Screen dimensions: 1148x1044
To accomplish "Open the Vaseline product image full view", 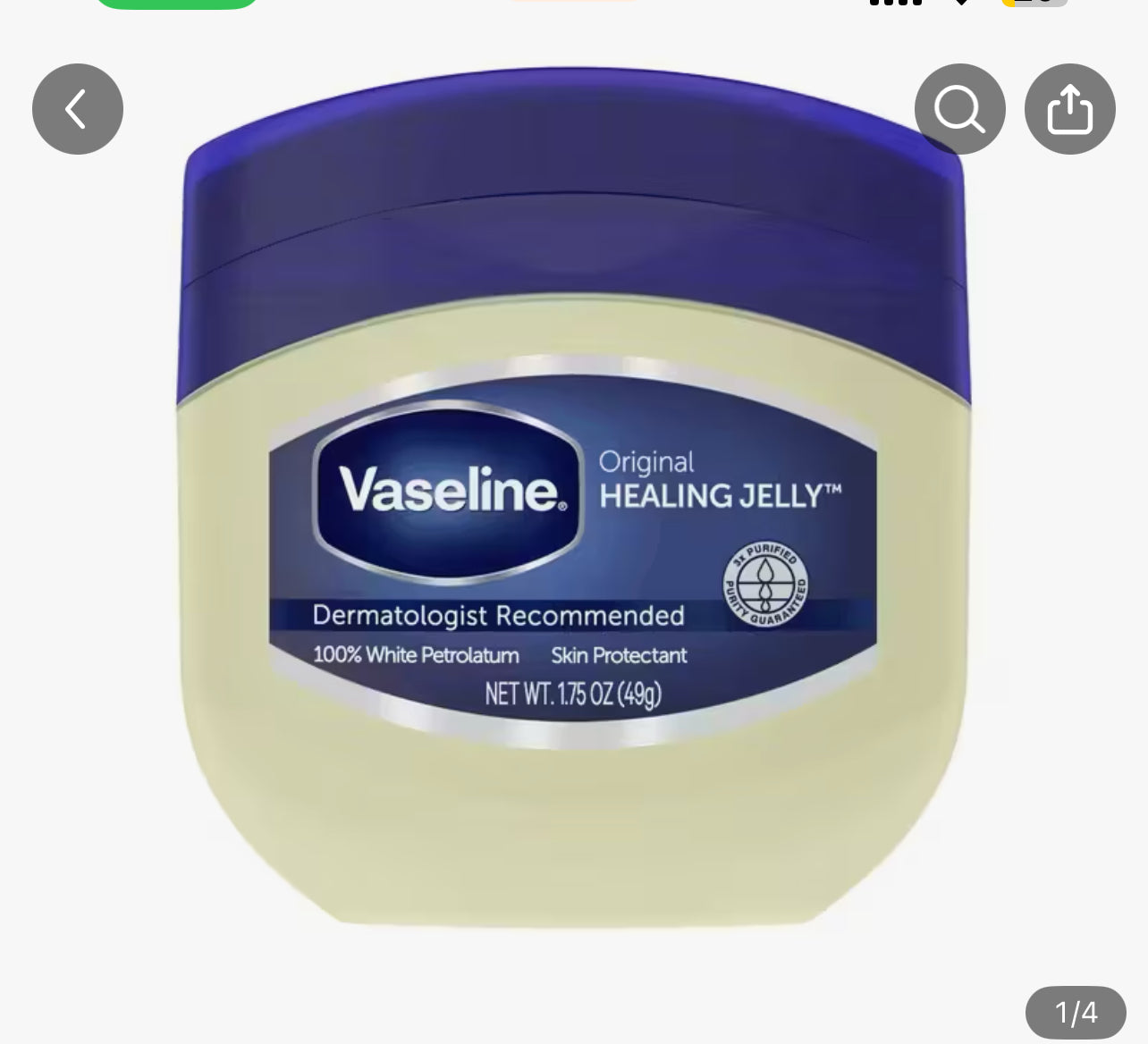I will 572,536.
